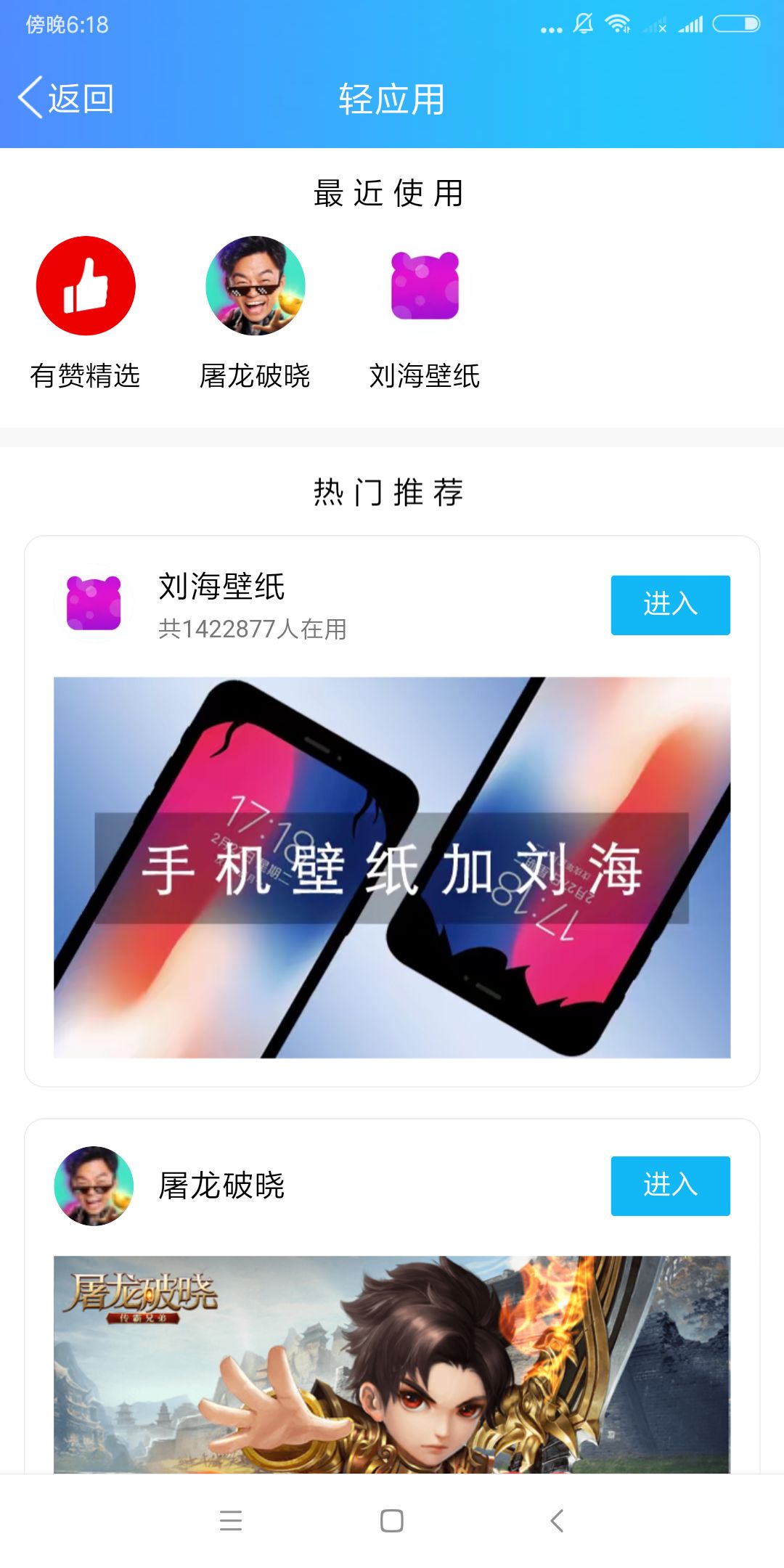This screenshot has height=1568, width=784.
Task: Open the 手机壁纸加刘海 banner
Action: [392, 867]
